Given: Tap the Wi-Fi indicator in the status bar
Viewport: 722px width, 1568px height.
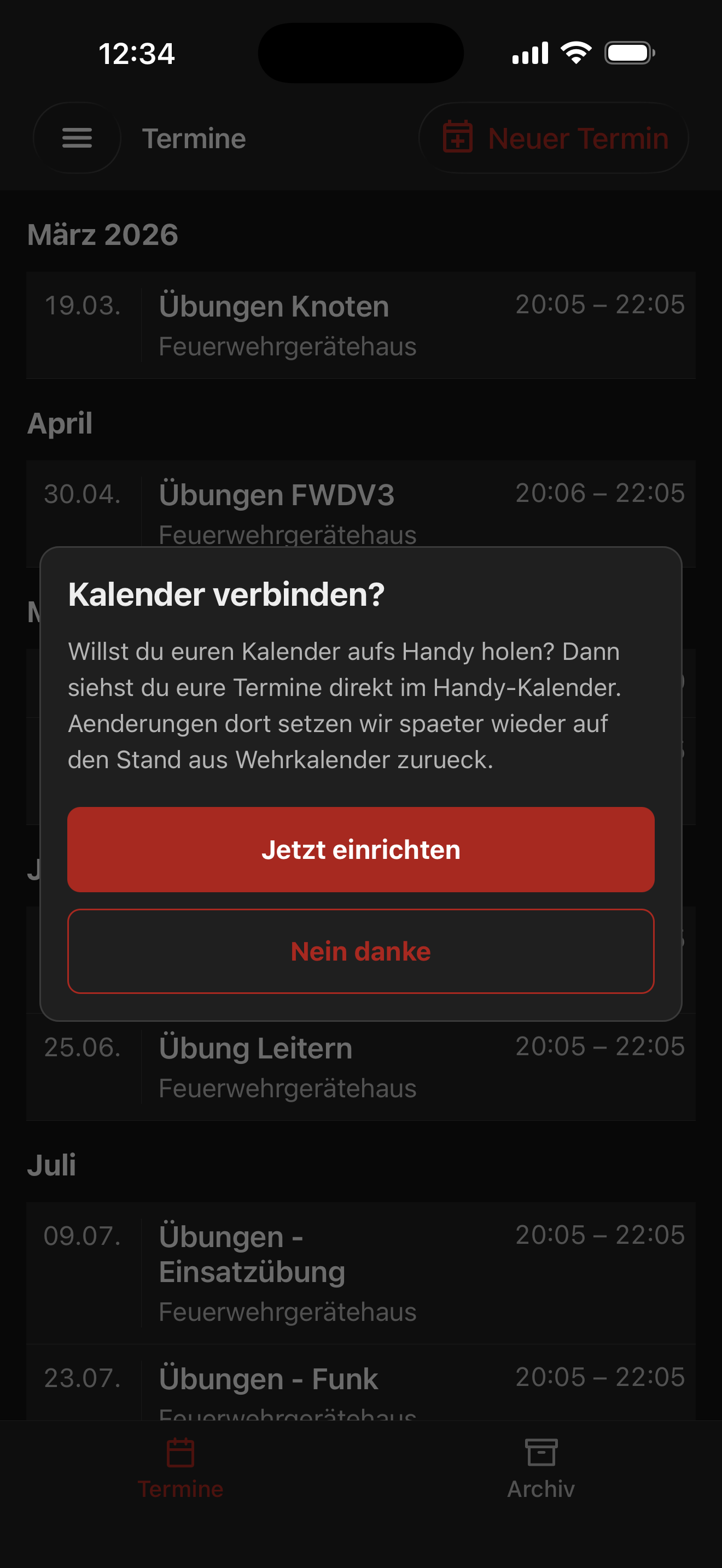Looking at the screenshot, I should [574, 53].
